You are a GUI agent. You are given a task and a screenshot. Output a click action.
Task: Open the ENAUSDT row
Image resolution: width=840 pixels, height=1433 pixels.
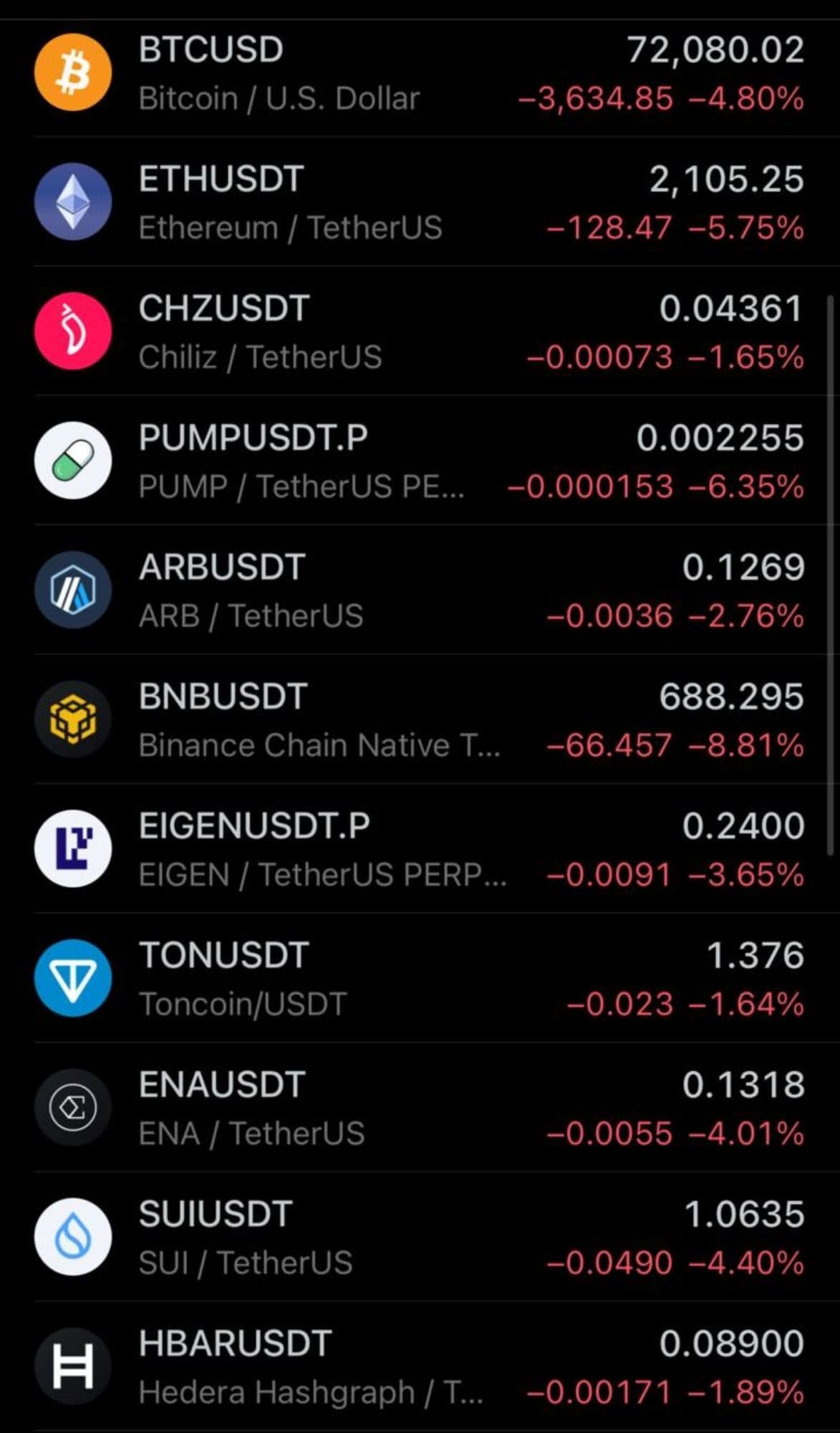(420, 1108)
